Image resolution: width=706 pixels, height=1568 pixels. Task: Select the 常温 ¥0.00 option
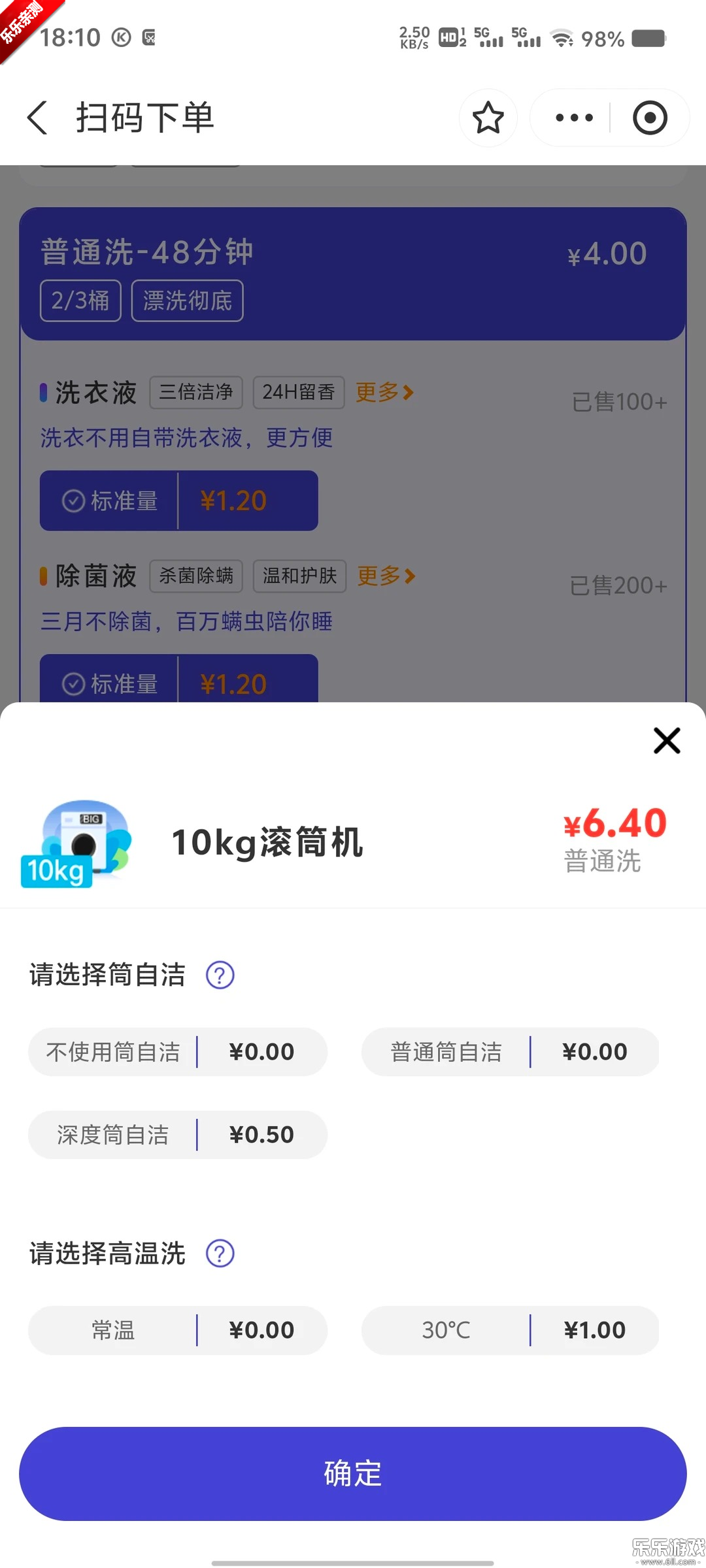pyautogui.click(x=177, y=1330)
